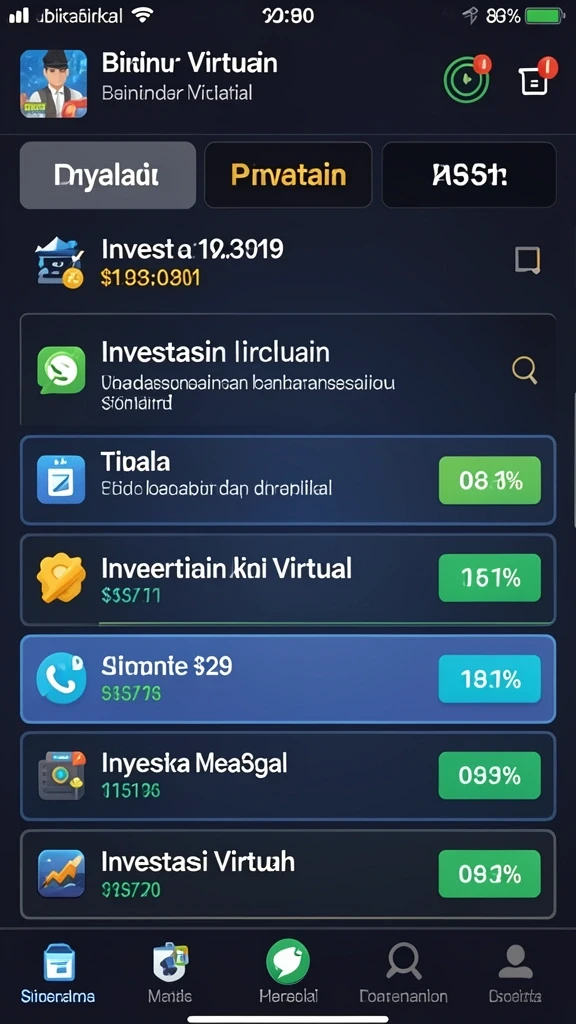
Task: Tap the profile avatar next to Birinur Virtuain
Action: point(54,84)
